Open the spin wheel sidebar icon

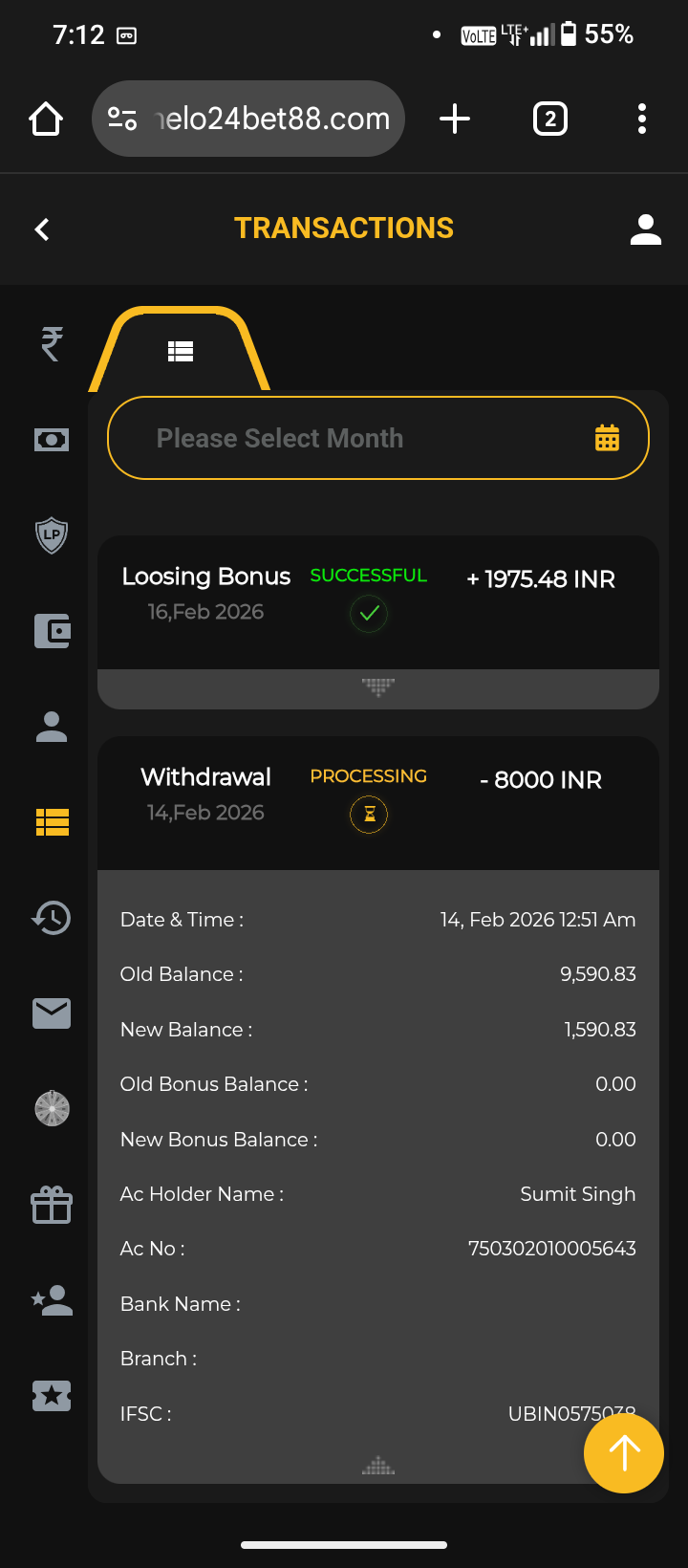click(52, 1109)
